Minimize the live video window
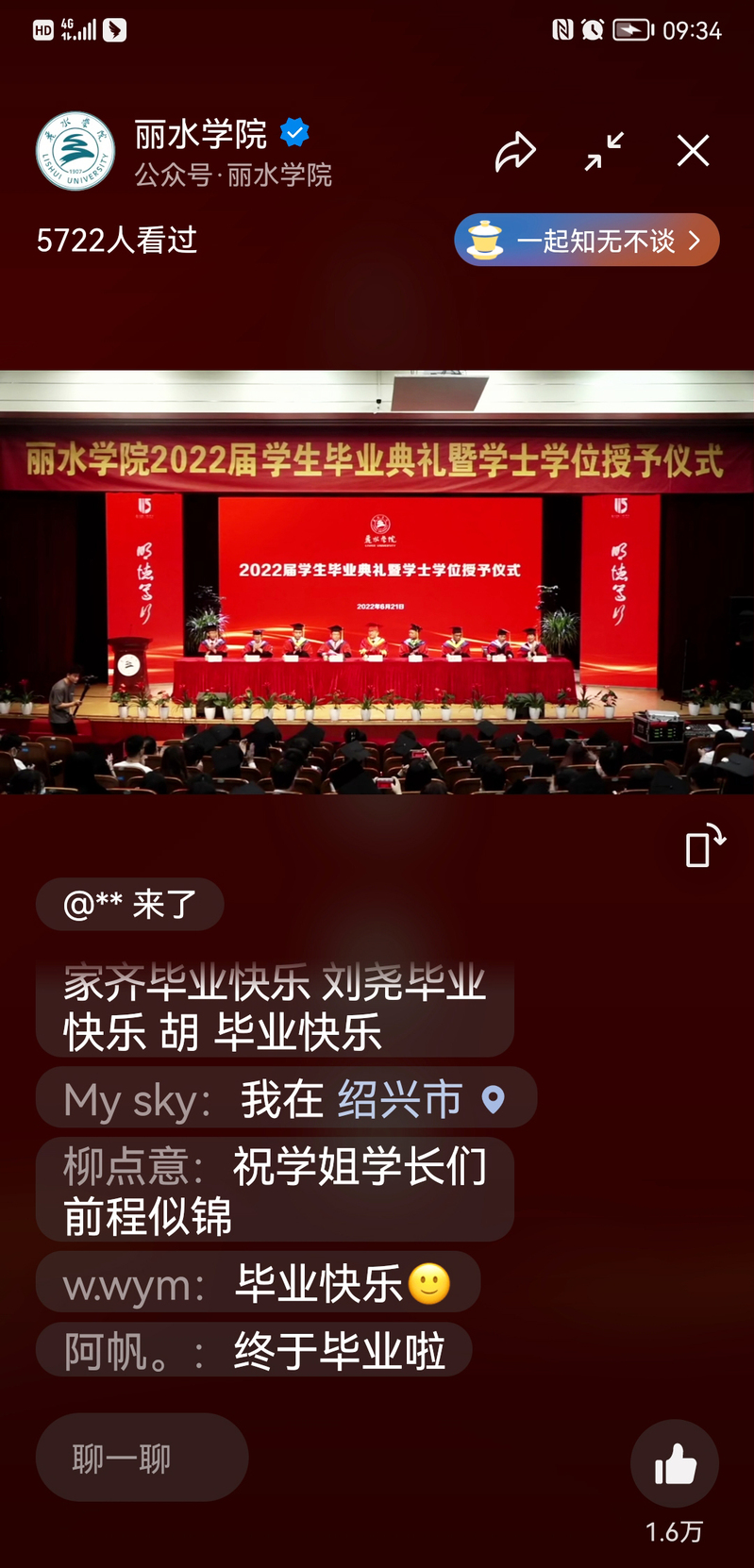This screenshot has height=1568, width=754. (604, 151)
